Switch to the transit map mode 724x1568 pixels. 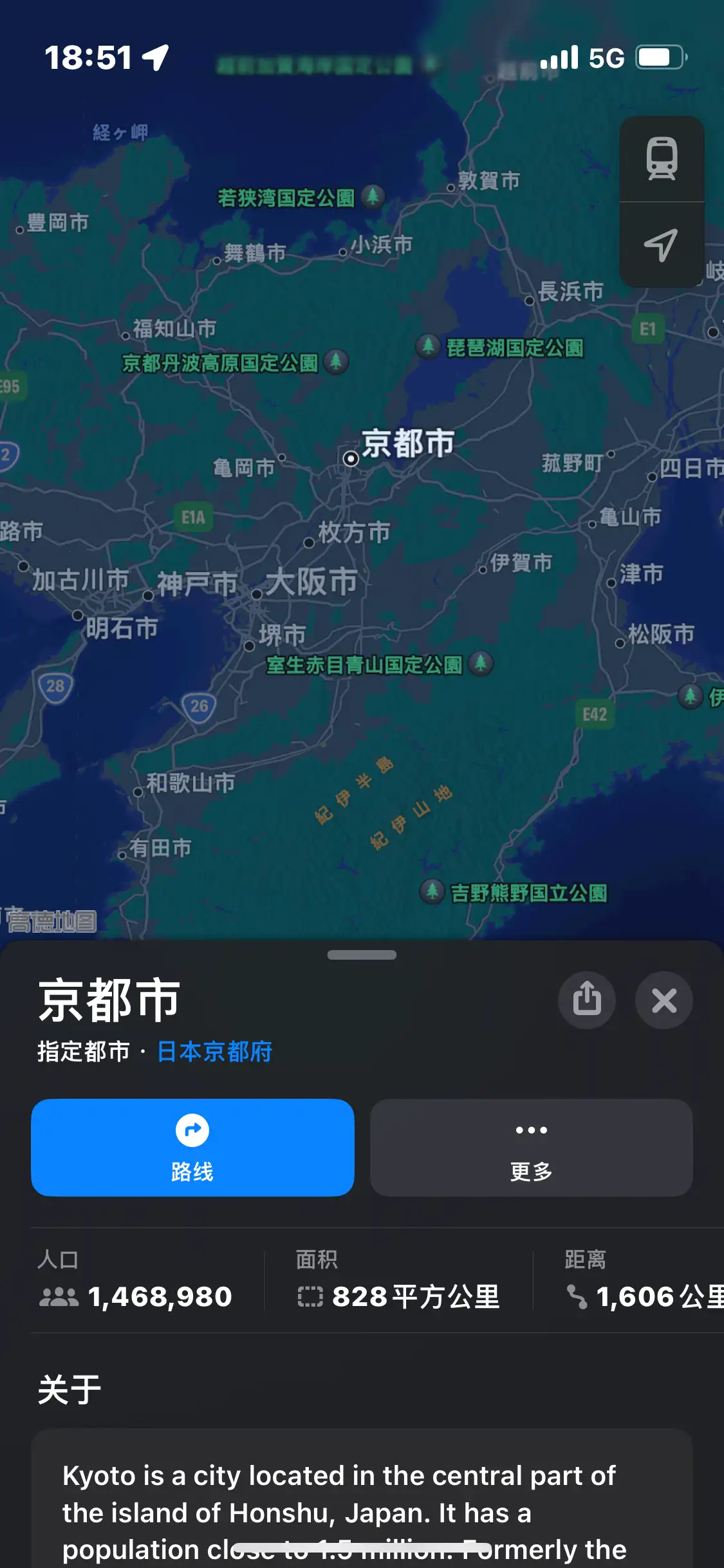(x=662, y=158)
